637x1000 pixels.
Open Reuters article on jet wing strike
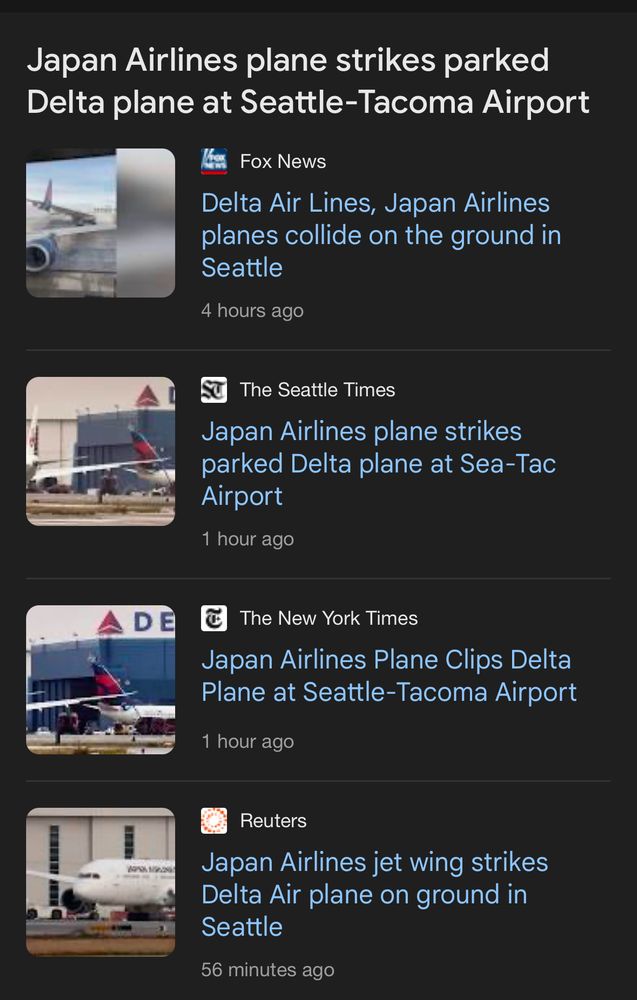point(374,894)
